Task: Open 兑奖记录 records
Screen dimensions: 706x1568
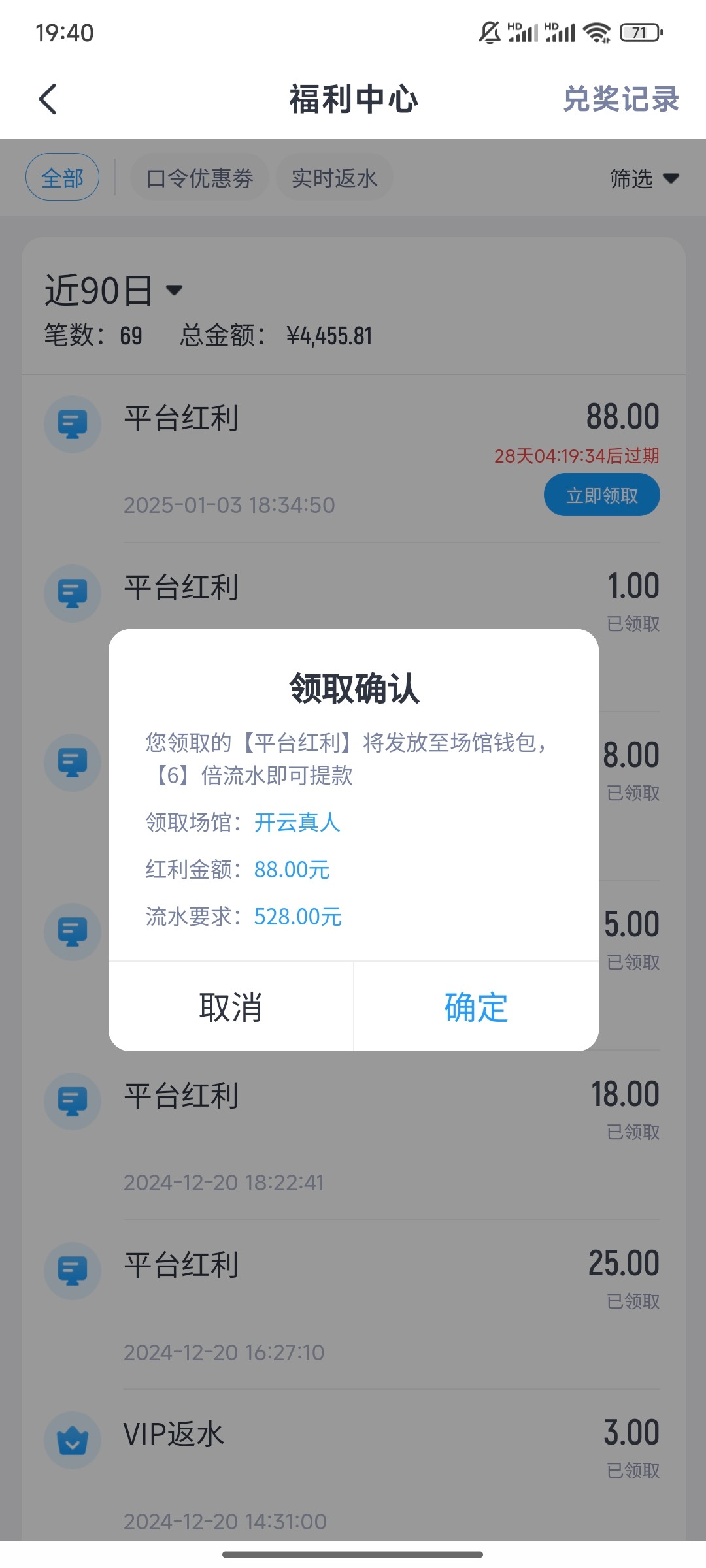Action: (621, 99)
